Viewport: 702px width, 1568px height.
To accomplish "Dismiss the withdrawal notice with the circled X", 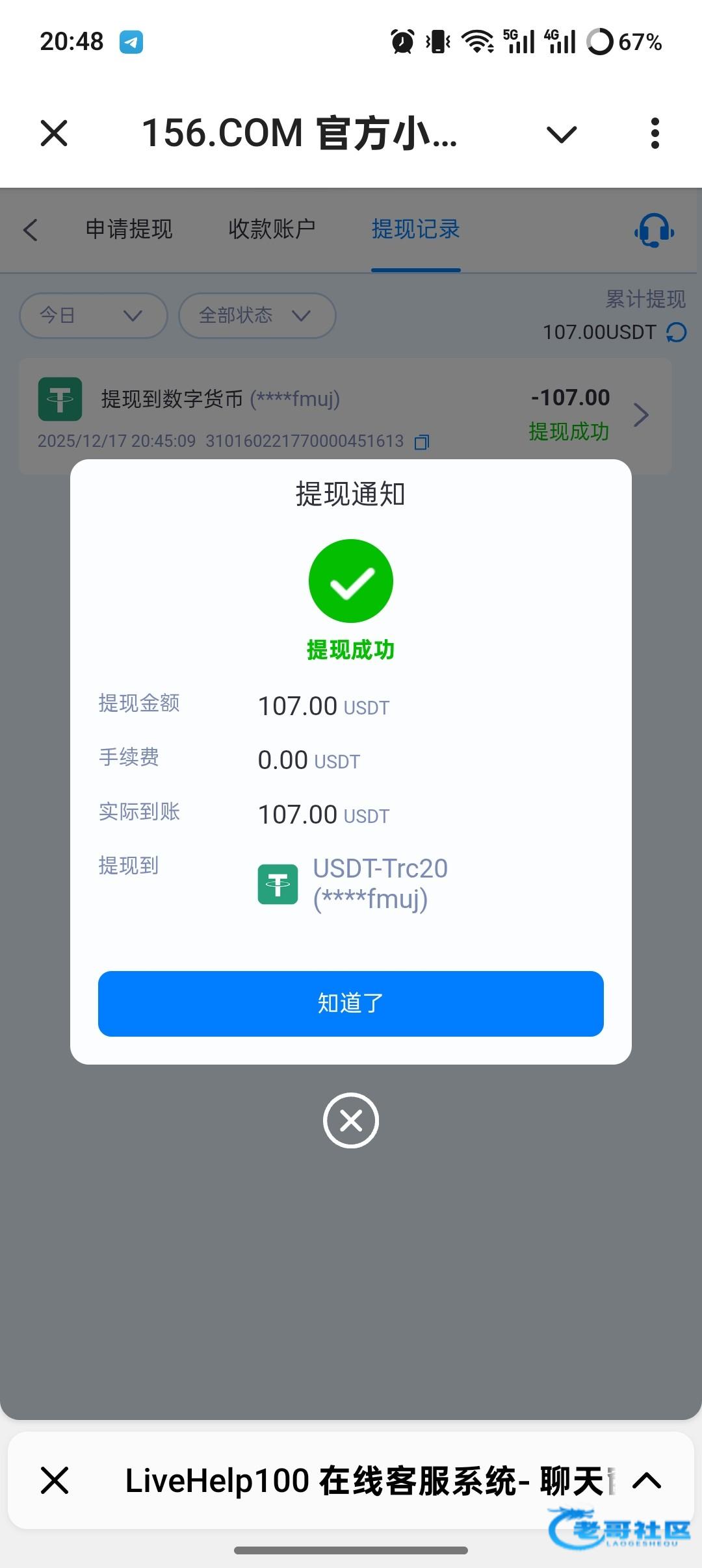I will coord(351,1120).
